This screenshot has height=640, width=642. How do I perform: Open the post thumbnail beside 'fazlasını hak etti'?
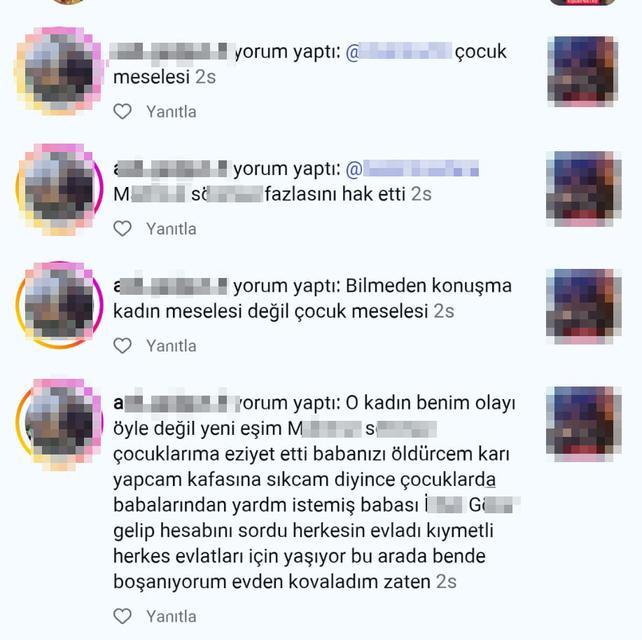pyautogui.click(x=583, y=187)
